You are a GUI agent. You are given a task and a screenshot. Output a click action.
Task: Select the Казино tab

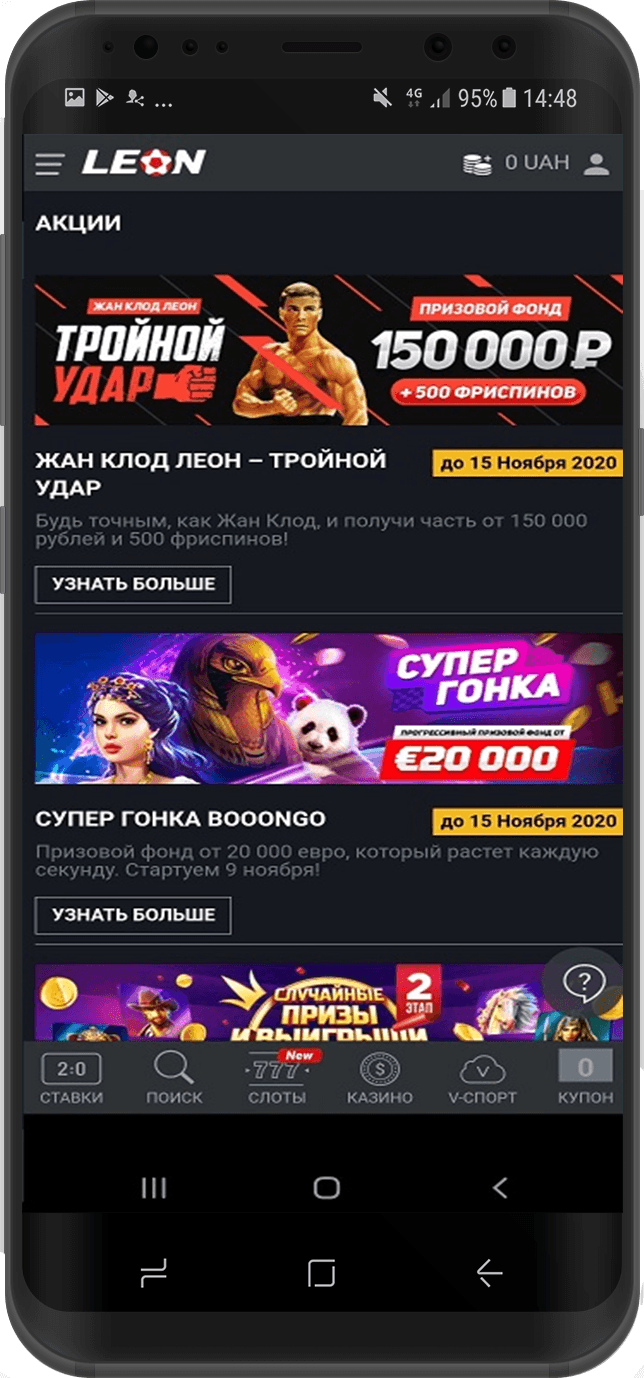point(380,1080)
